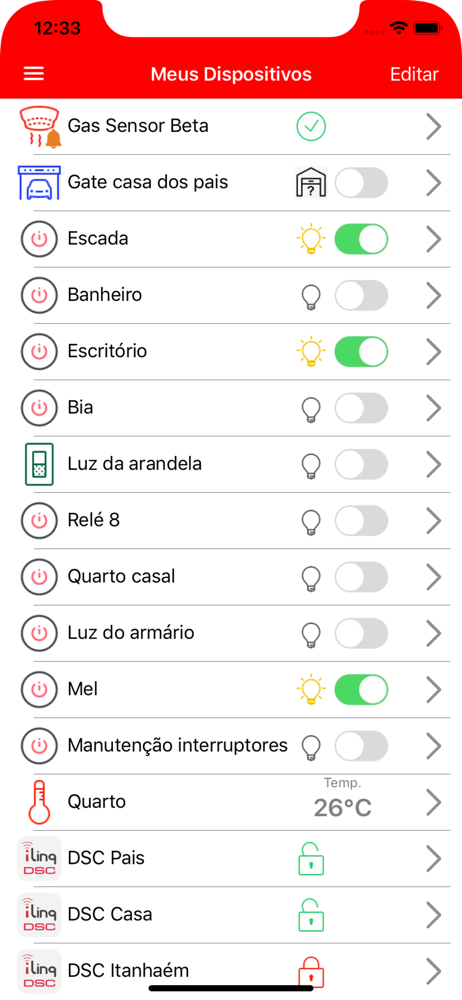462x1000 pixels.
Task: Switch on Luz da arandela
Action: (x=361, y=464)
